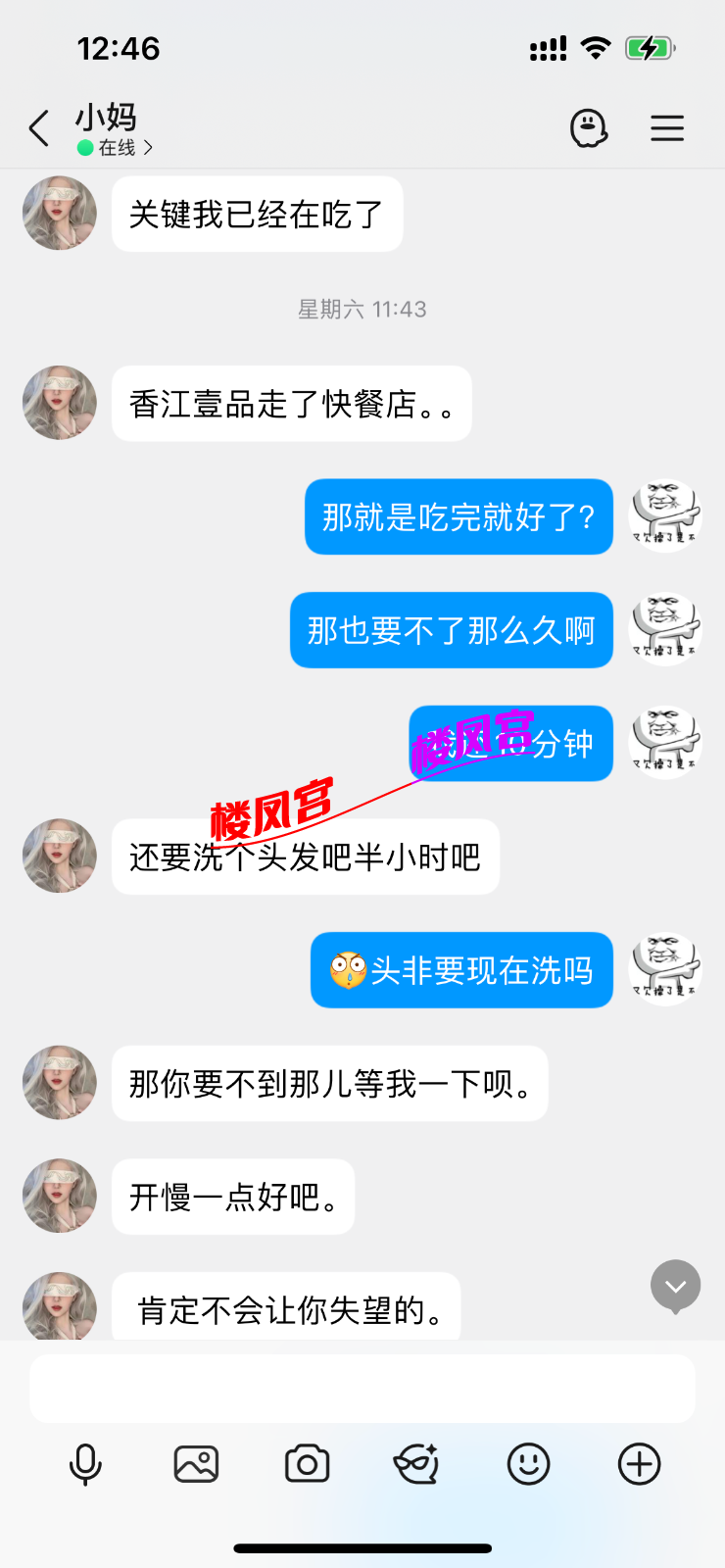This screenshot has height=1568, width=725.
Task: Open the emoji smiley panel
Action: [x=528, y=1465]
